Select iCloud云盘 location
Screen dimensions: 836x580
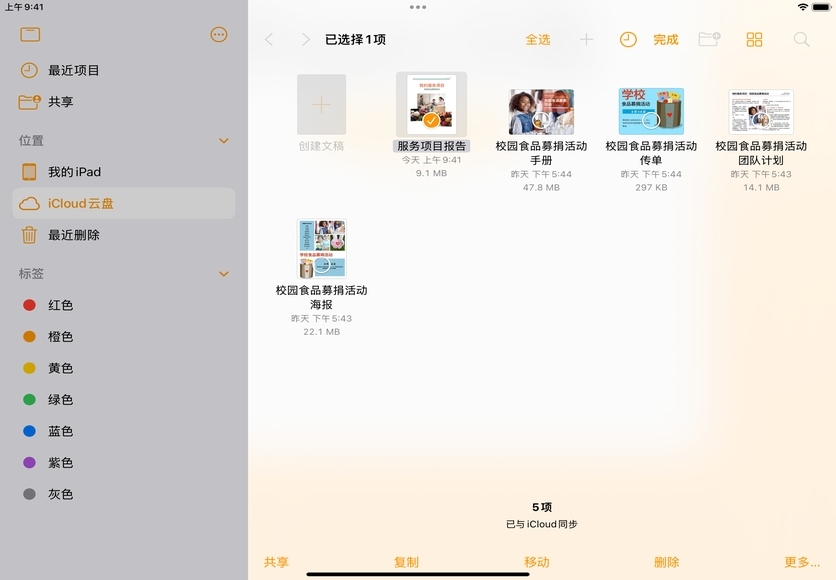coord(80,203)
